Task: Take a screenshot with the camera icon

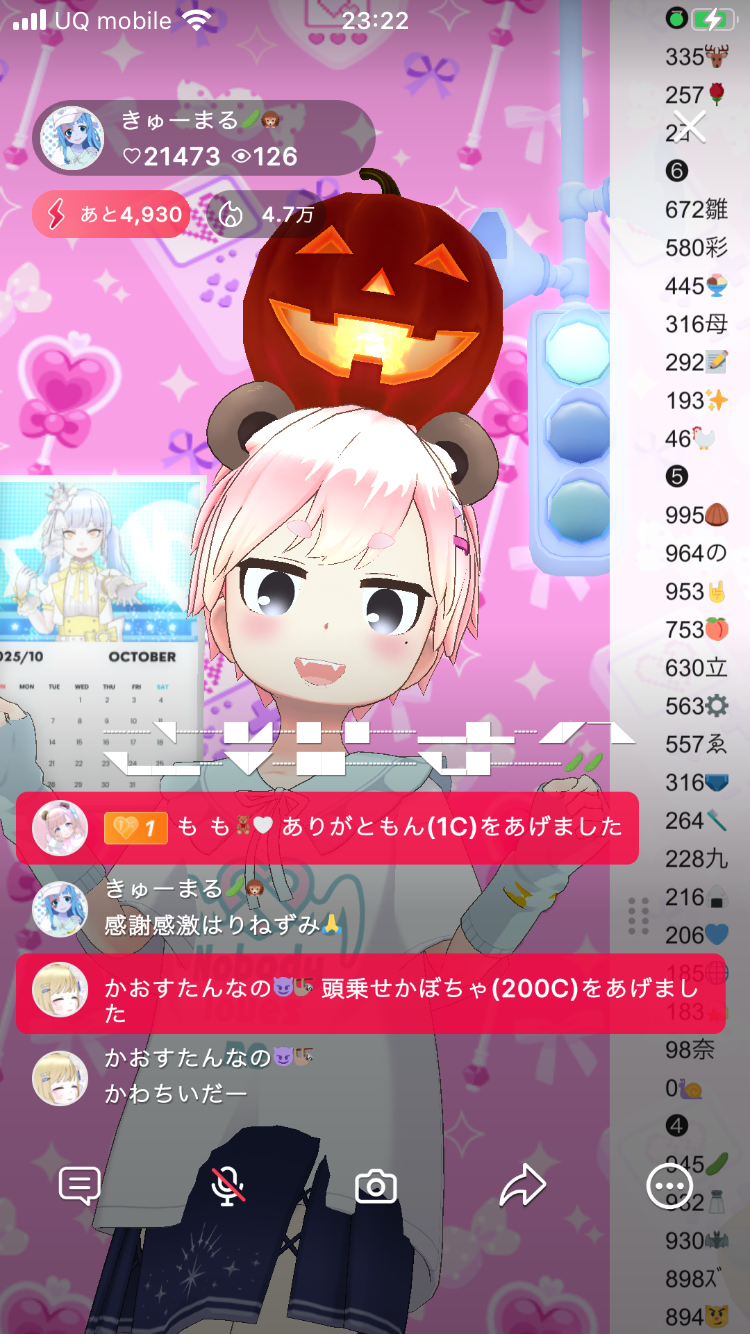Action: (x=376, y=1187)
